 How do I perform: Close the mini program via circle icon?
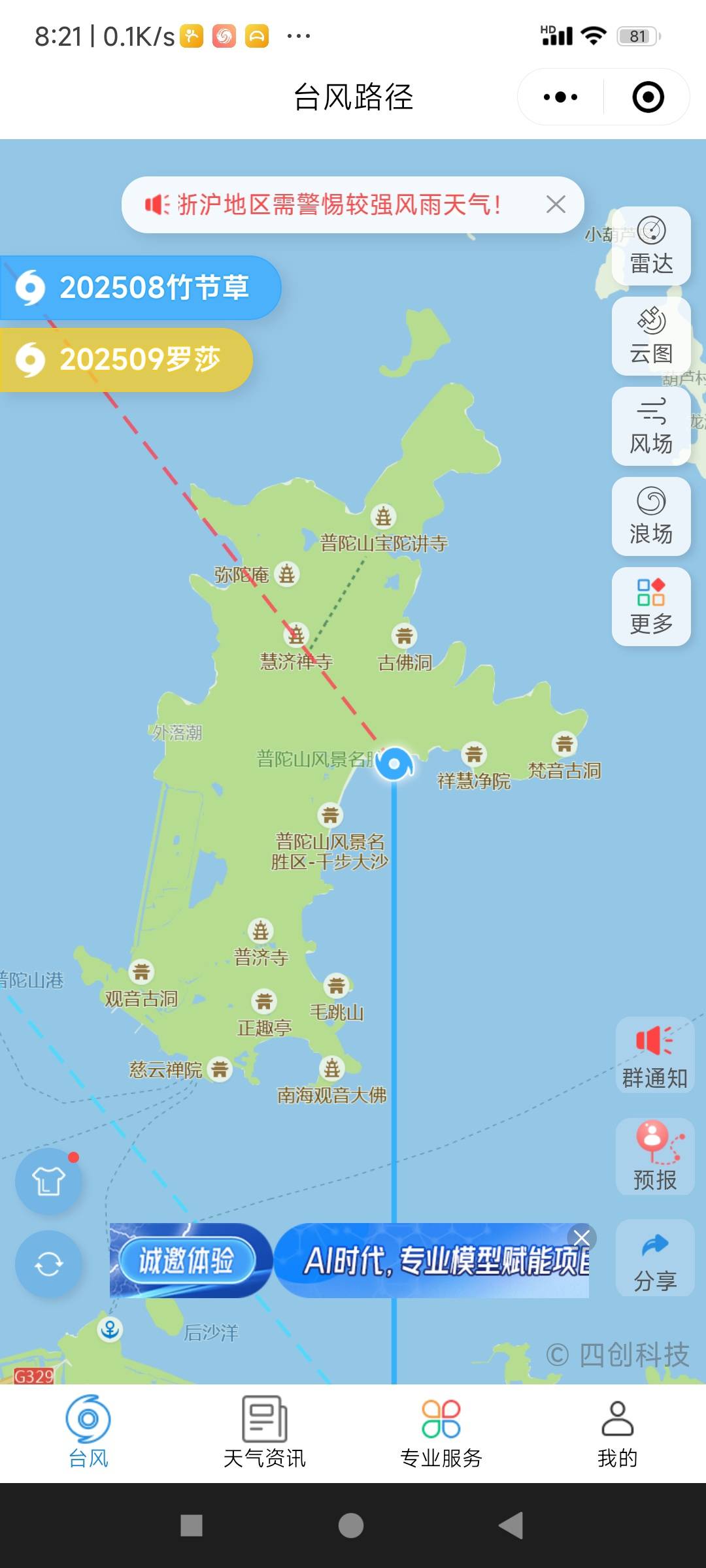click(x=648, y=97)
